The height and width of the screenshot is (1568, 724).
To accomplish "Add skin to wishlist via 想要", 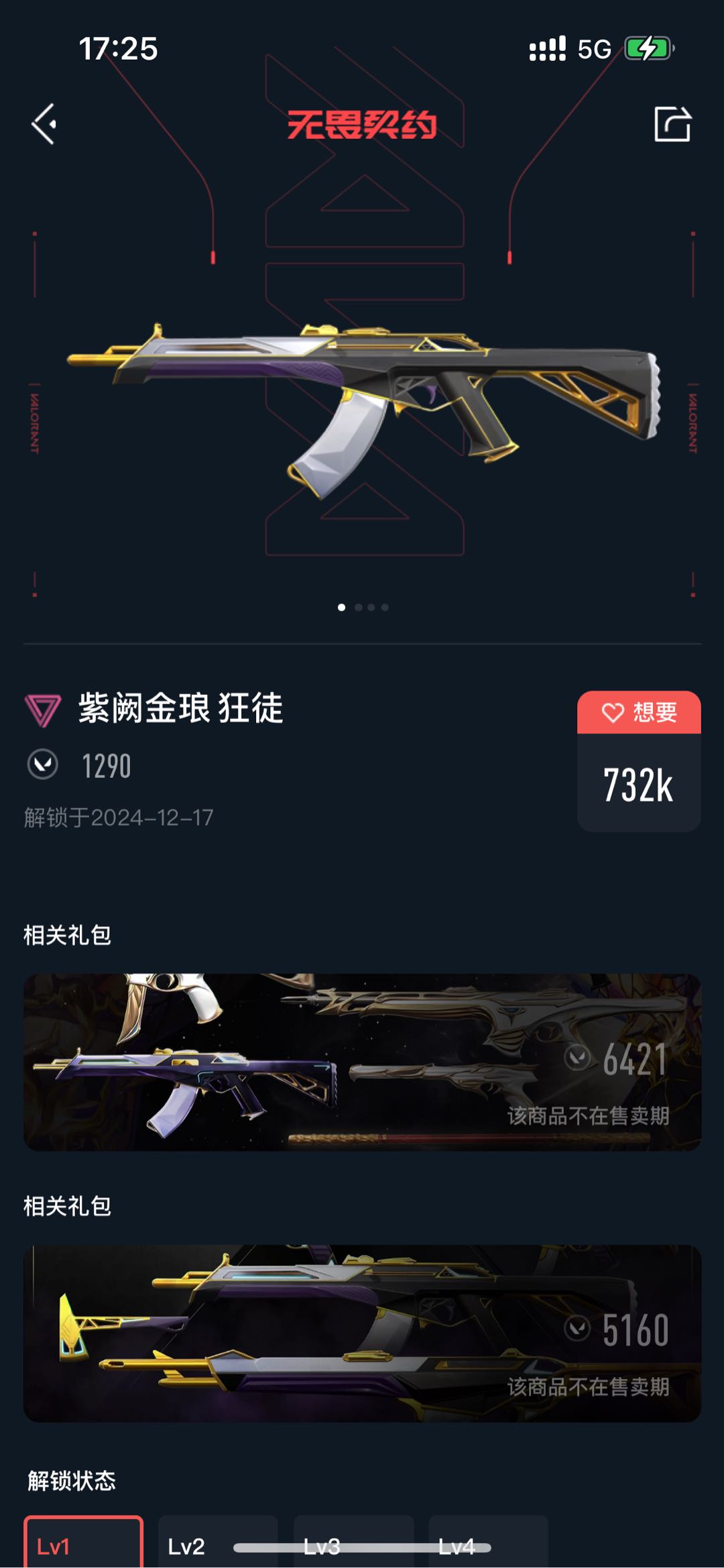I will tap(639, 712).
